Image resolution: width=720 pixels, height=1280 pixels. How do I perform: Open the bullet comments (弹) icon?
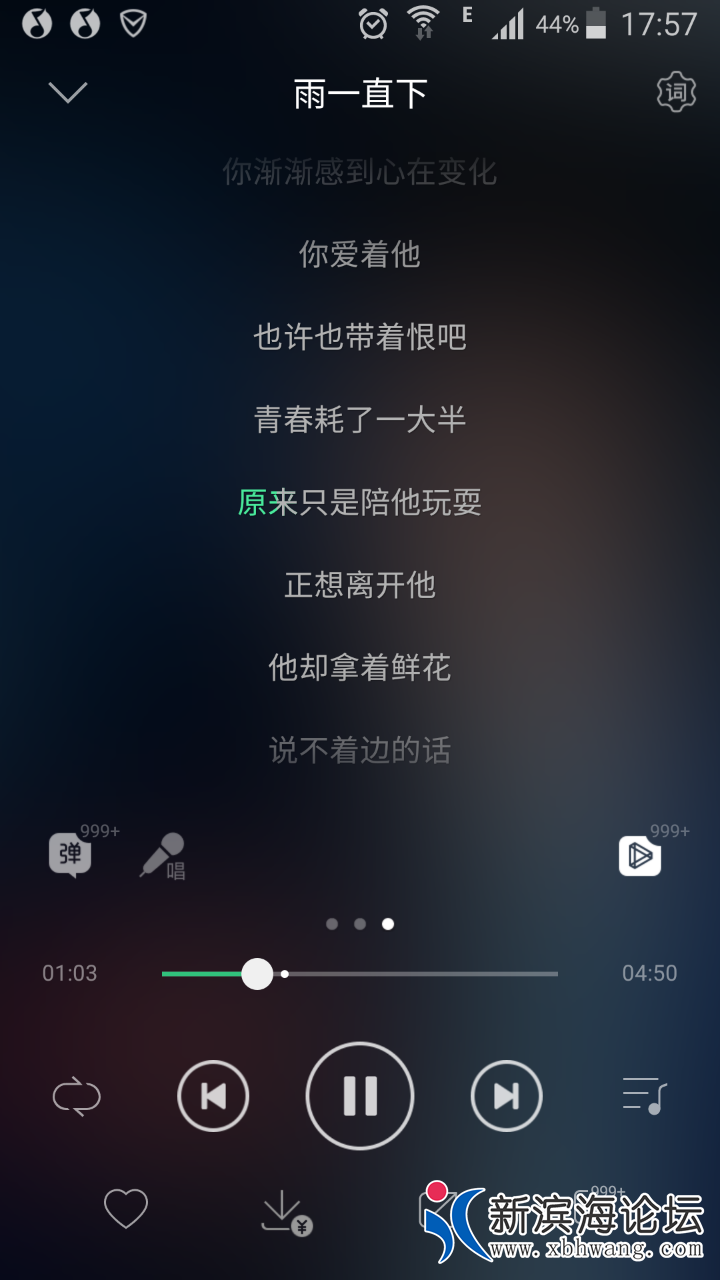[x=71, y=855]
